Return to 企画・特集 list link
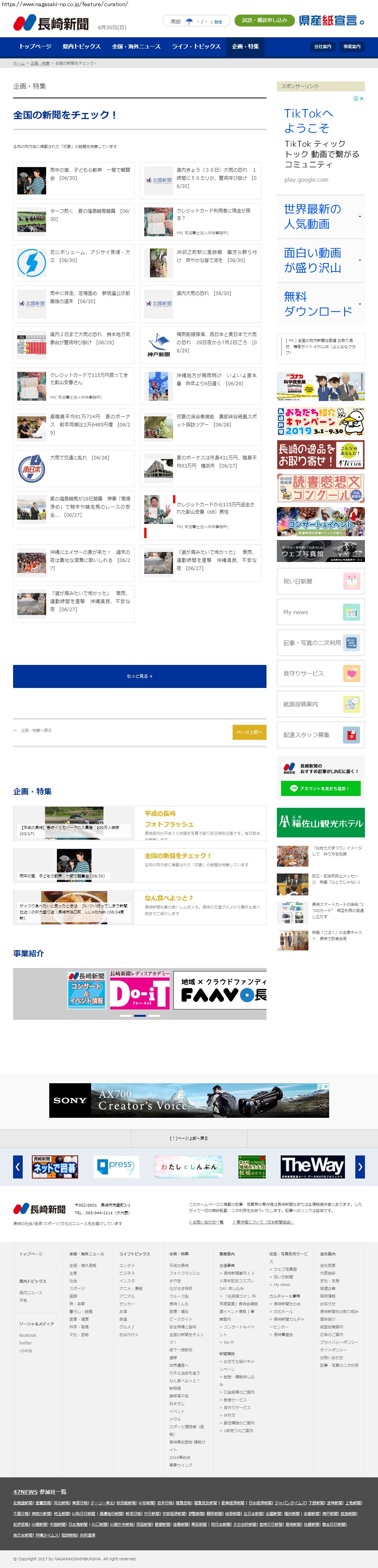378x1568 pixels. coord(33,730)
